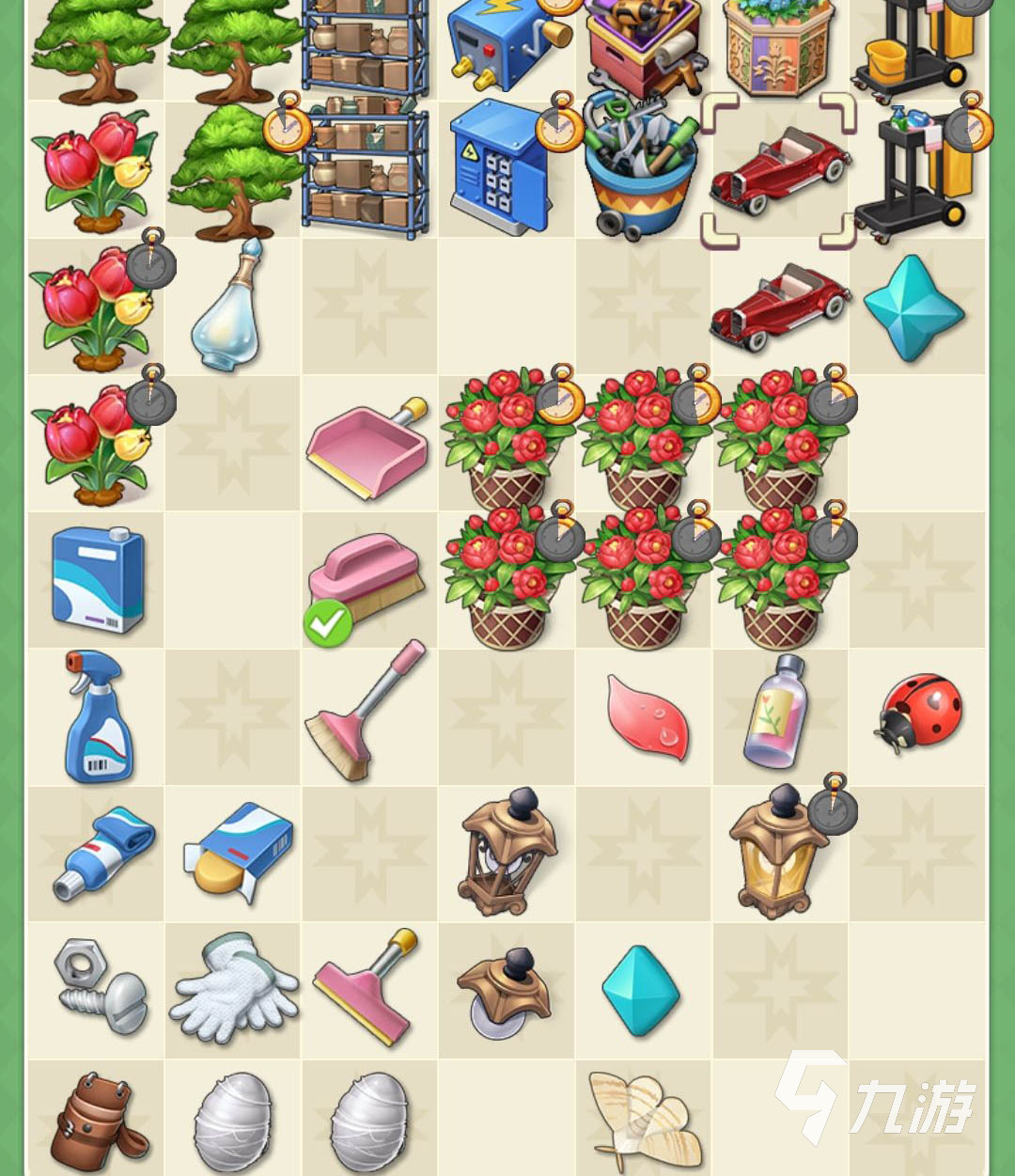Select the empty glass flask

(x=226, y=308)
